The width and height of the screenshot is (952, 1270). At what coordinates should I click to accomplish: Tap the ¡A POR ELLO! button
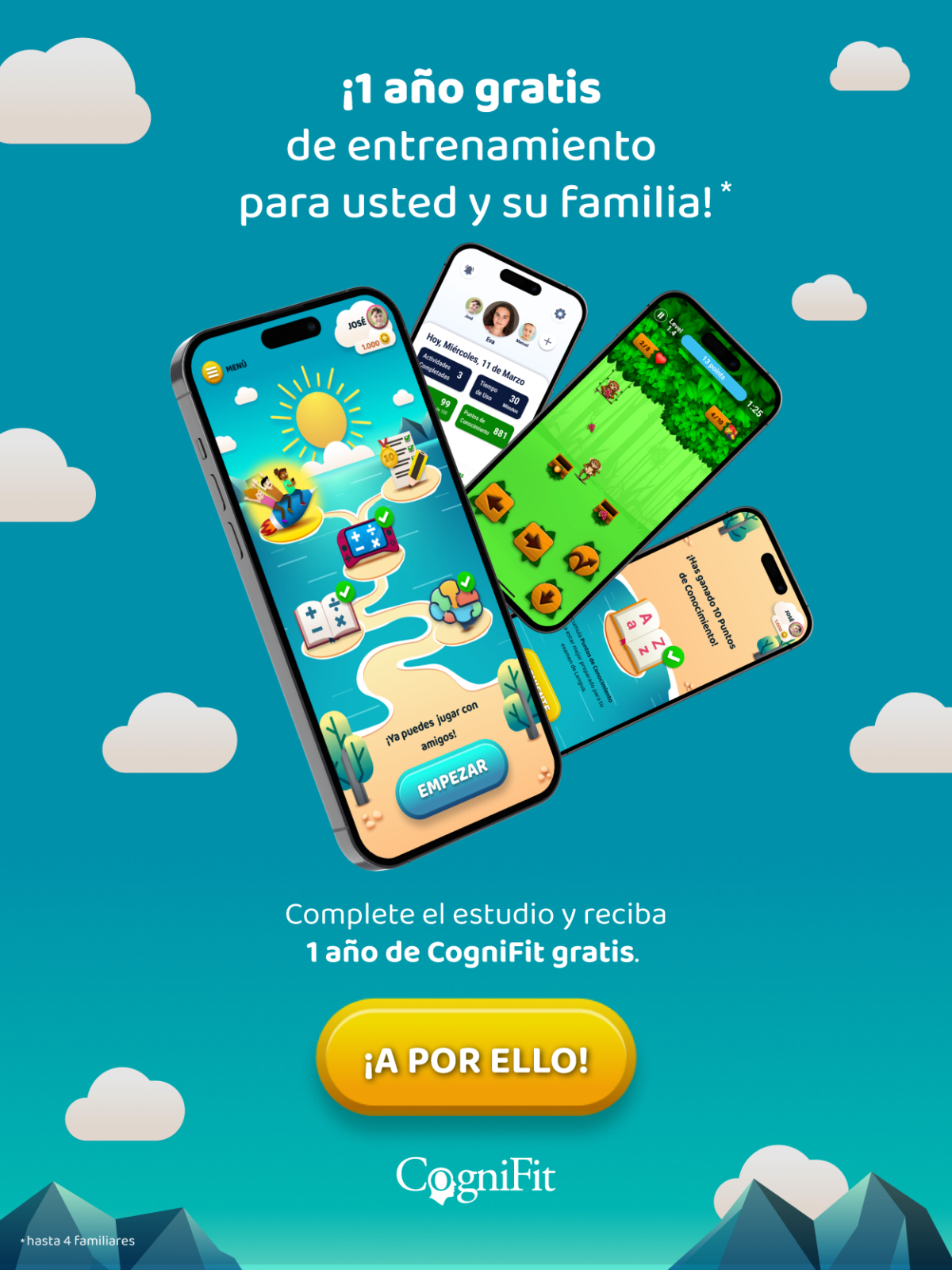pyautogui.click(x=476, y=1059)
